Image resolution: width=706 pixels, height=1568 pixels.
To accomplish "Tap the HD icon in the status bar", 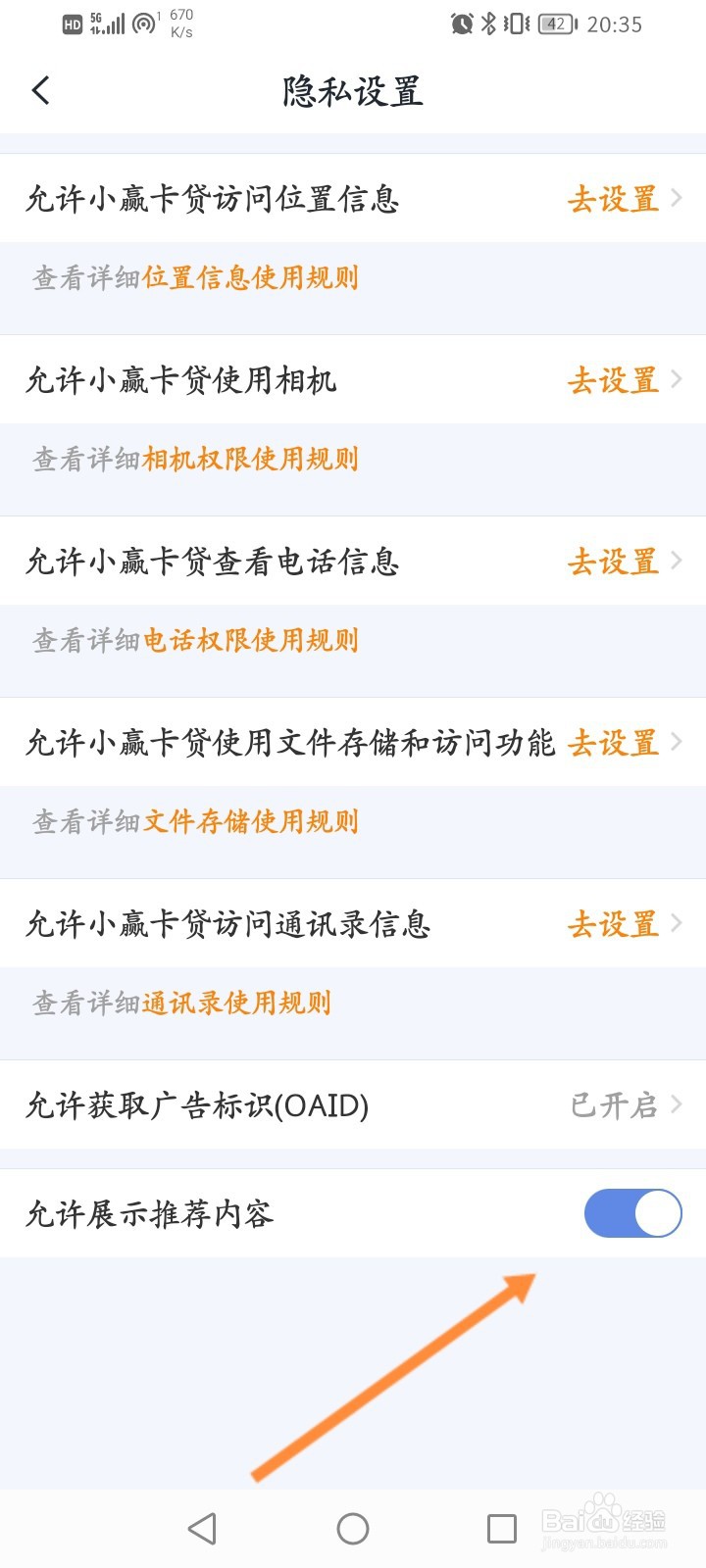I will pos(72,24).
